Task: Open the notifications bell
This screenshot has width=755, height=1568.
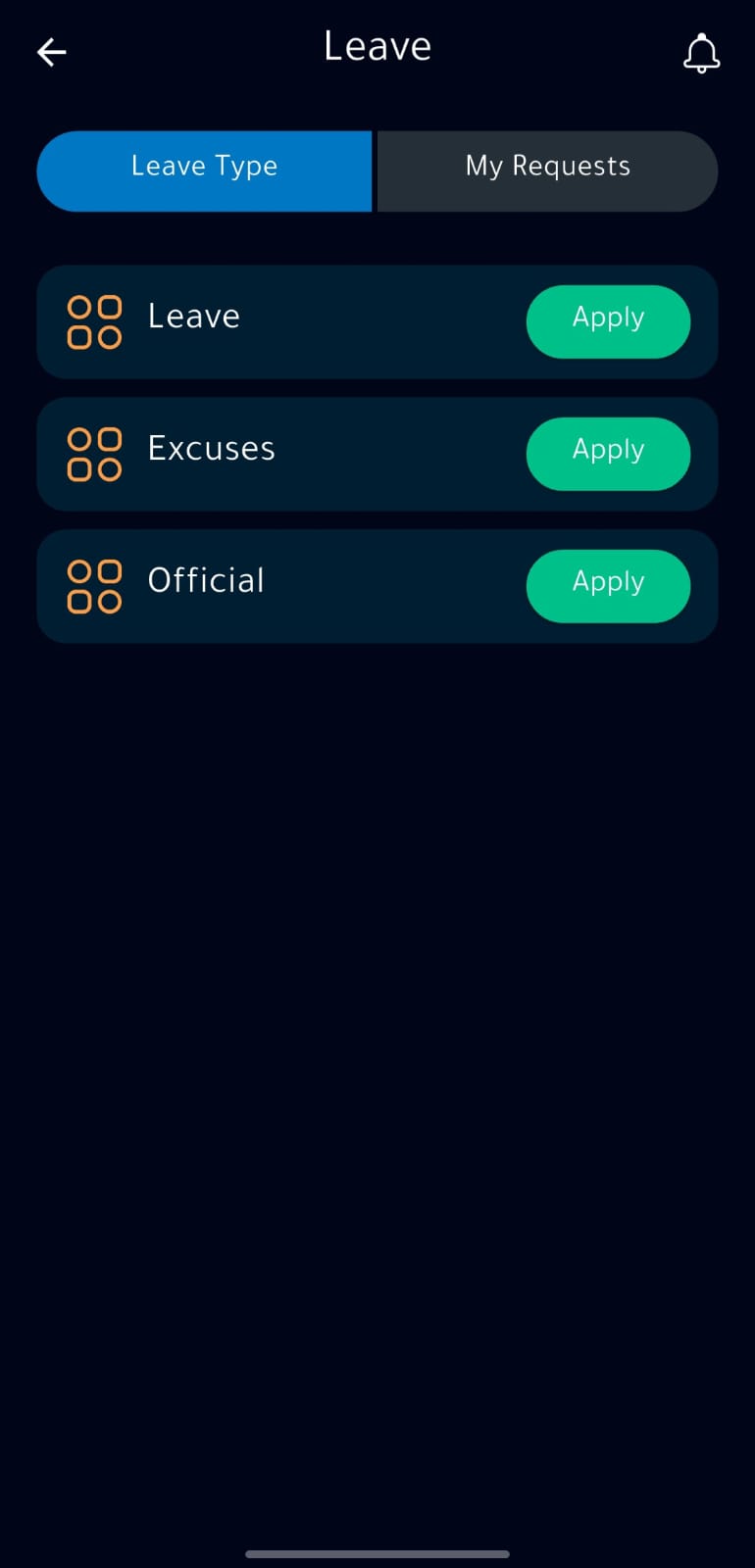Action: (701, 53)
